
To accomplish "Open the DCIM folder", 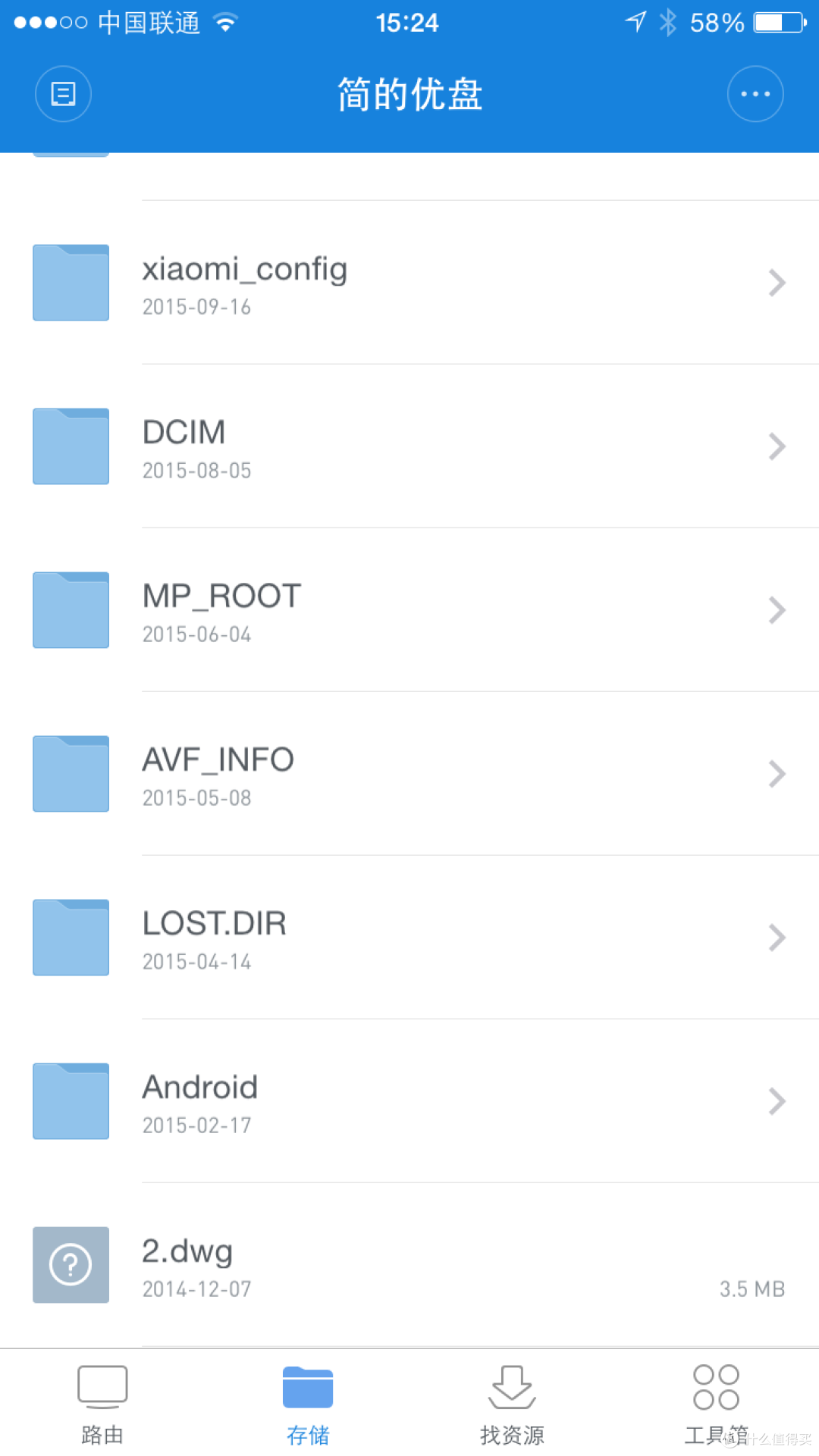I will point(409,446).
